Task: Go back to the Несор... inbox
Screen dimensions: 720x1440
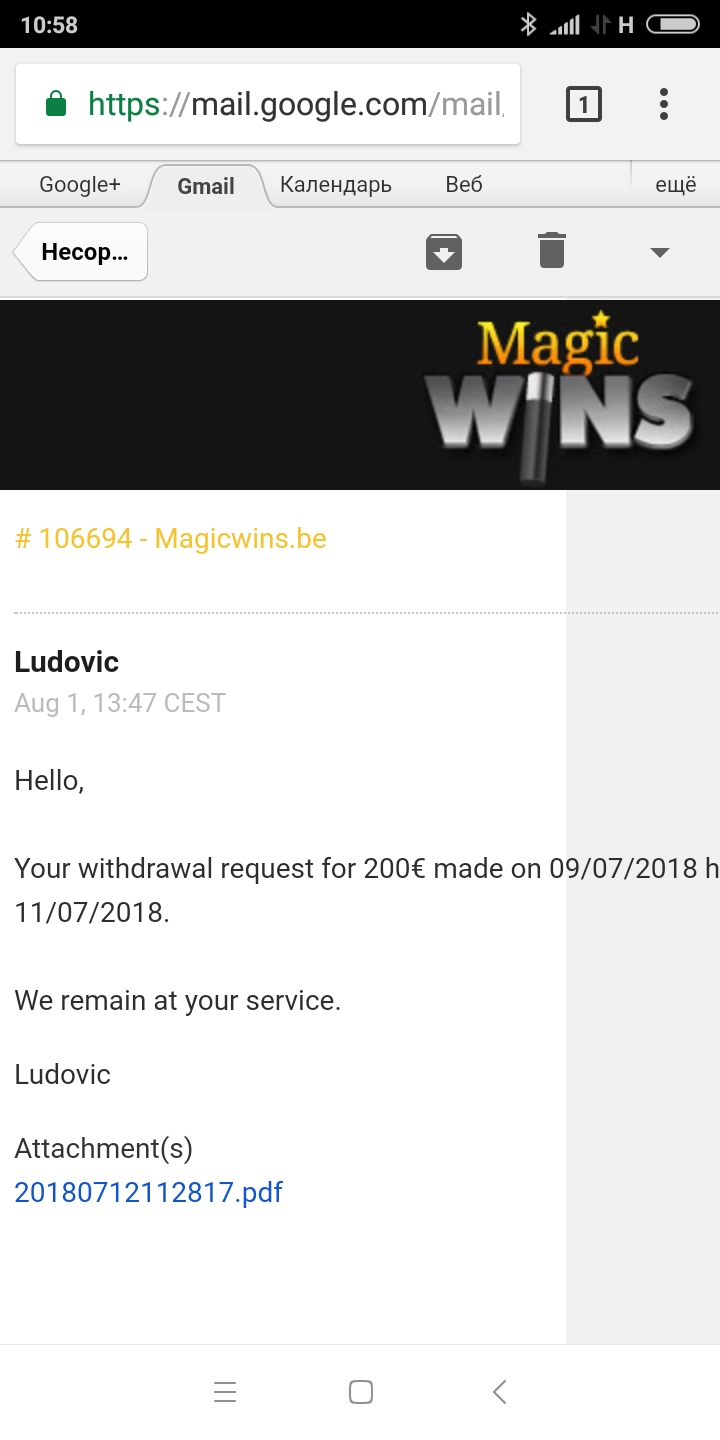Action: click(x=81, y=252)
